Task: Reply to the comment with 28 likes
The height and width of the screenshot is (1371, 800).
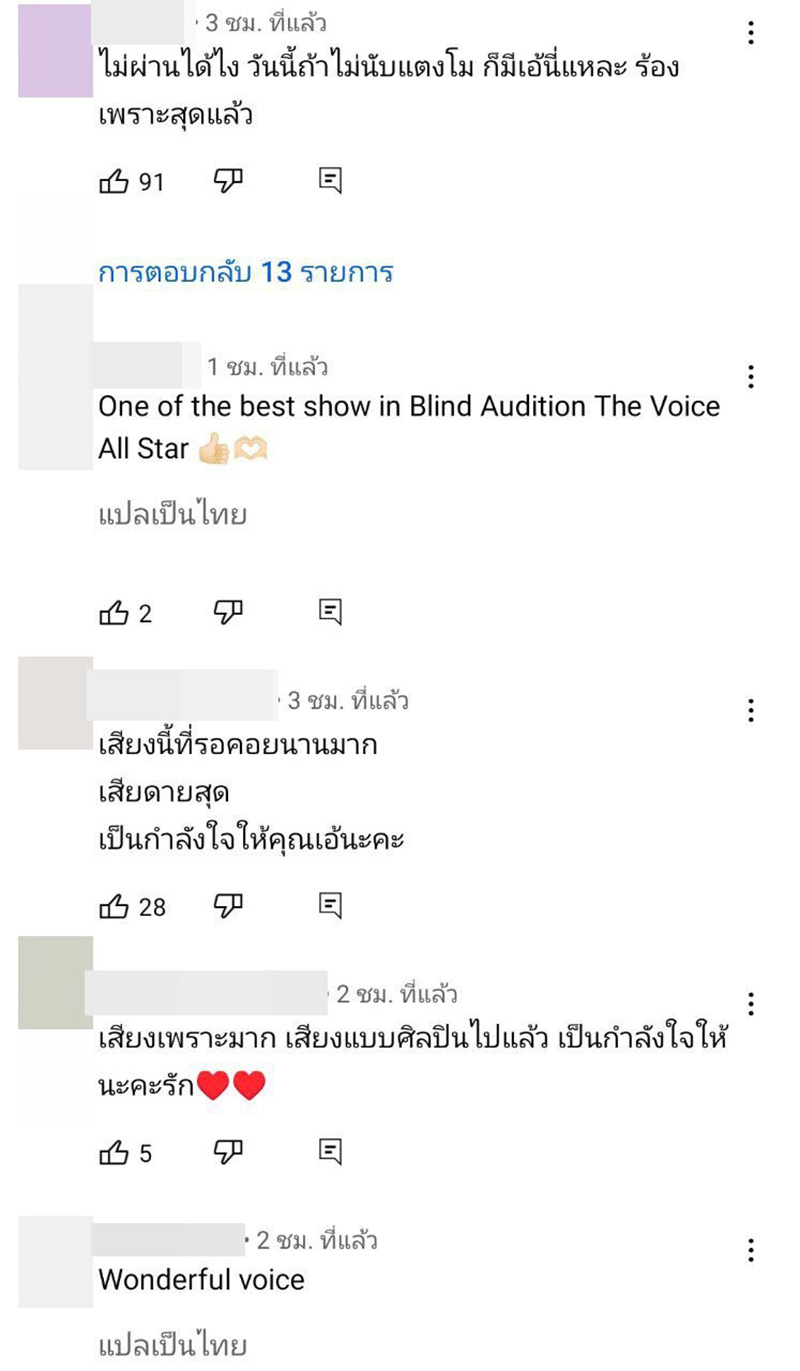Action: coord(331,904)
